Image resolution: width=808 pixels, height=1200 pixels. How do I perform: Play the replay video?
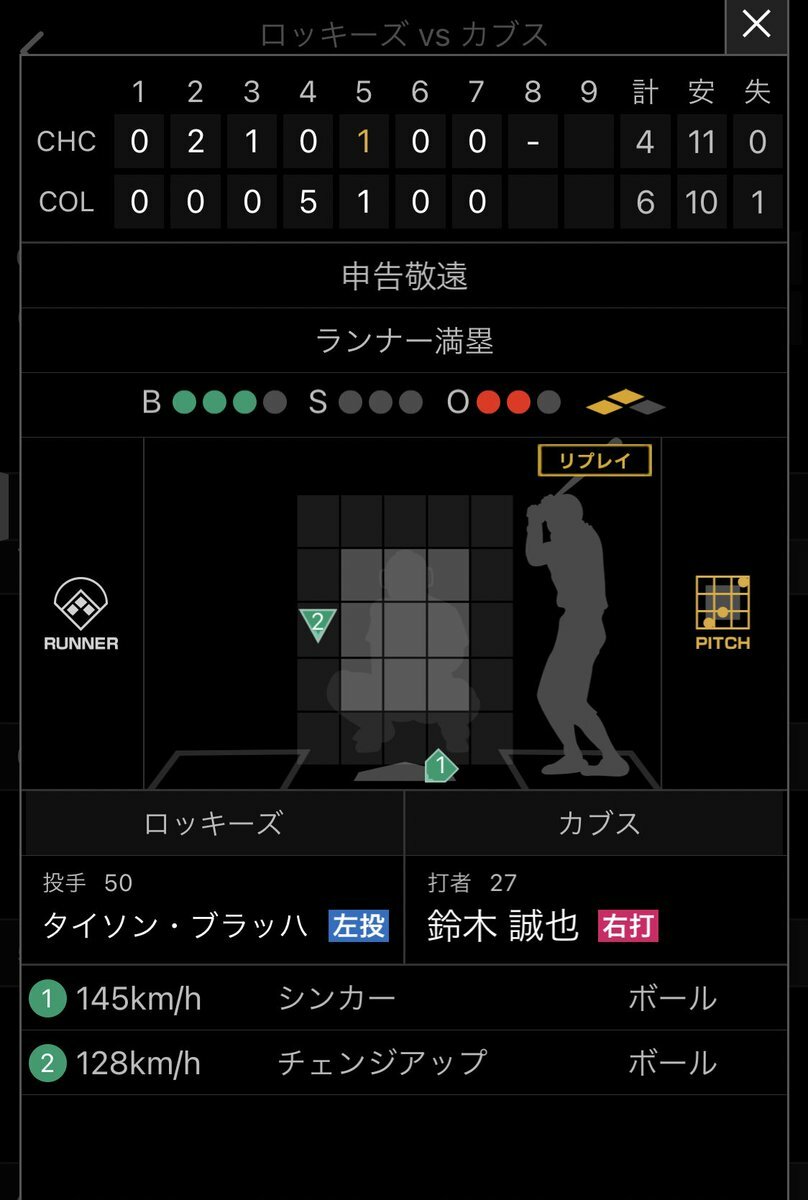pos(595,461)
